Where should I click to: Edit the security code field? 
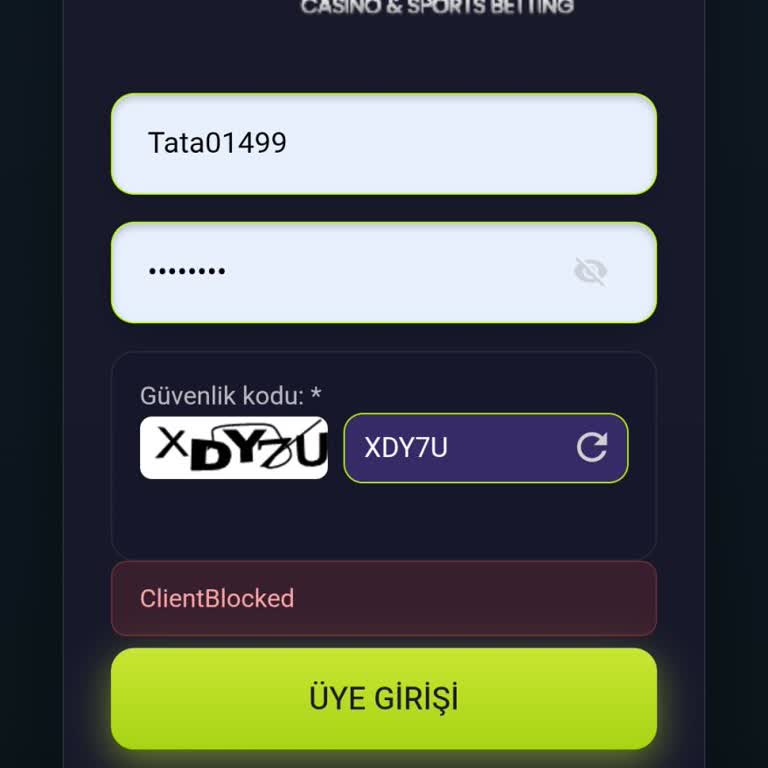[x=450, y=448]
